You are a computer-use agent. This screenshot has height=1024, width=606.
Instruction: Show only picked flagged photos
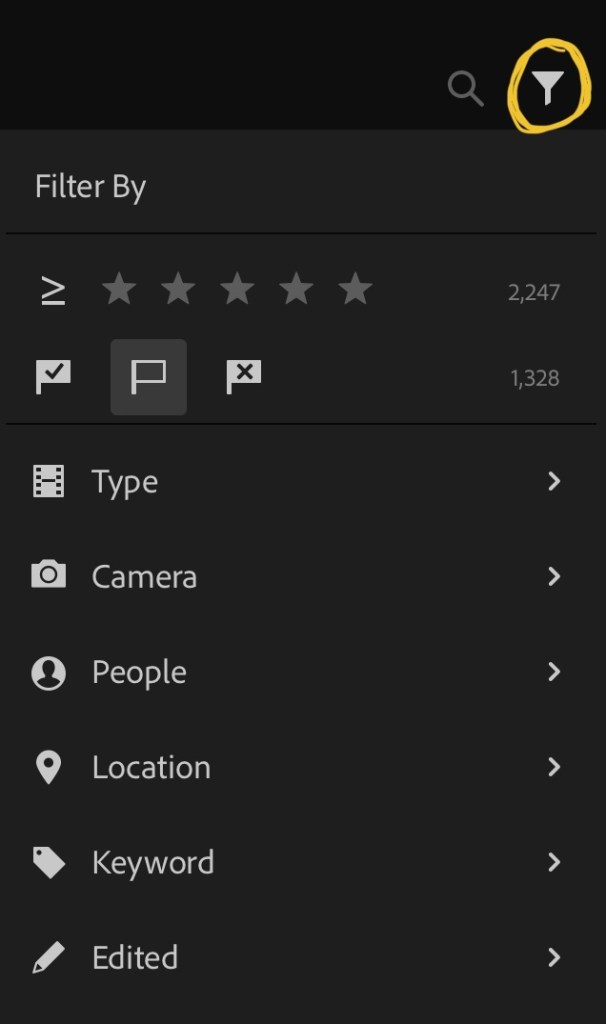pyautogui.click(x=53, y=377)
